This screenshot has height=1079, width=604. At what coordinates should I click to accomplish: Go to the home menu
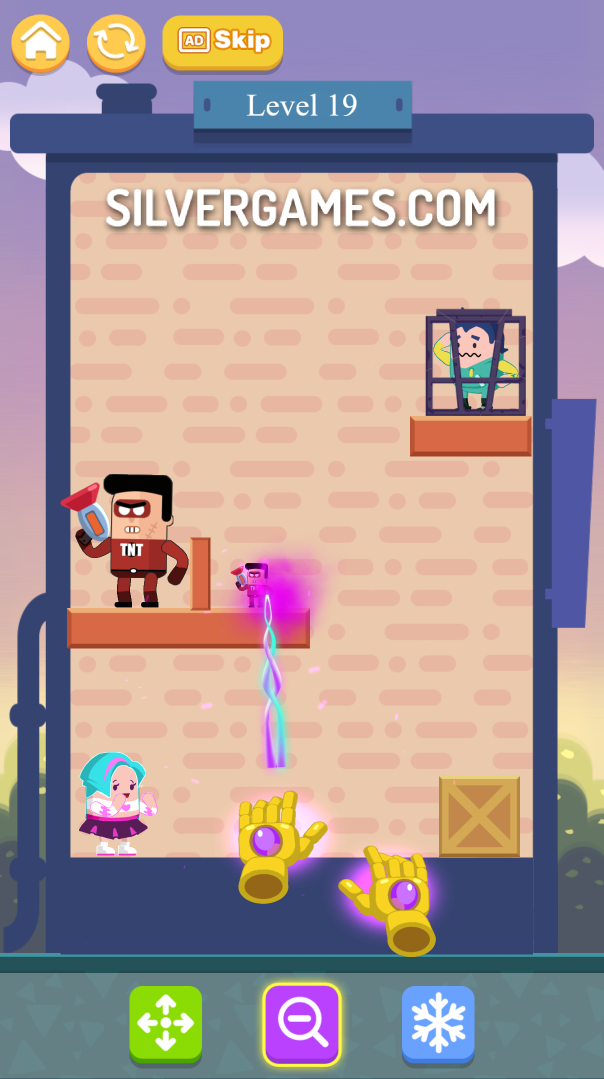pyautogui.click(x=41, y=42)
